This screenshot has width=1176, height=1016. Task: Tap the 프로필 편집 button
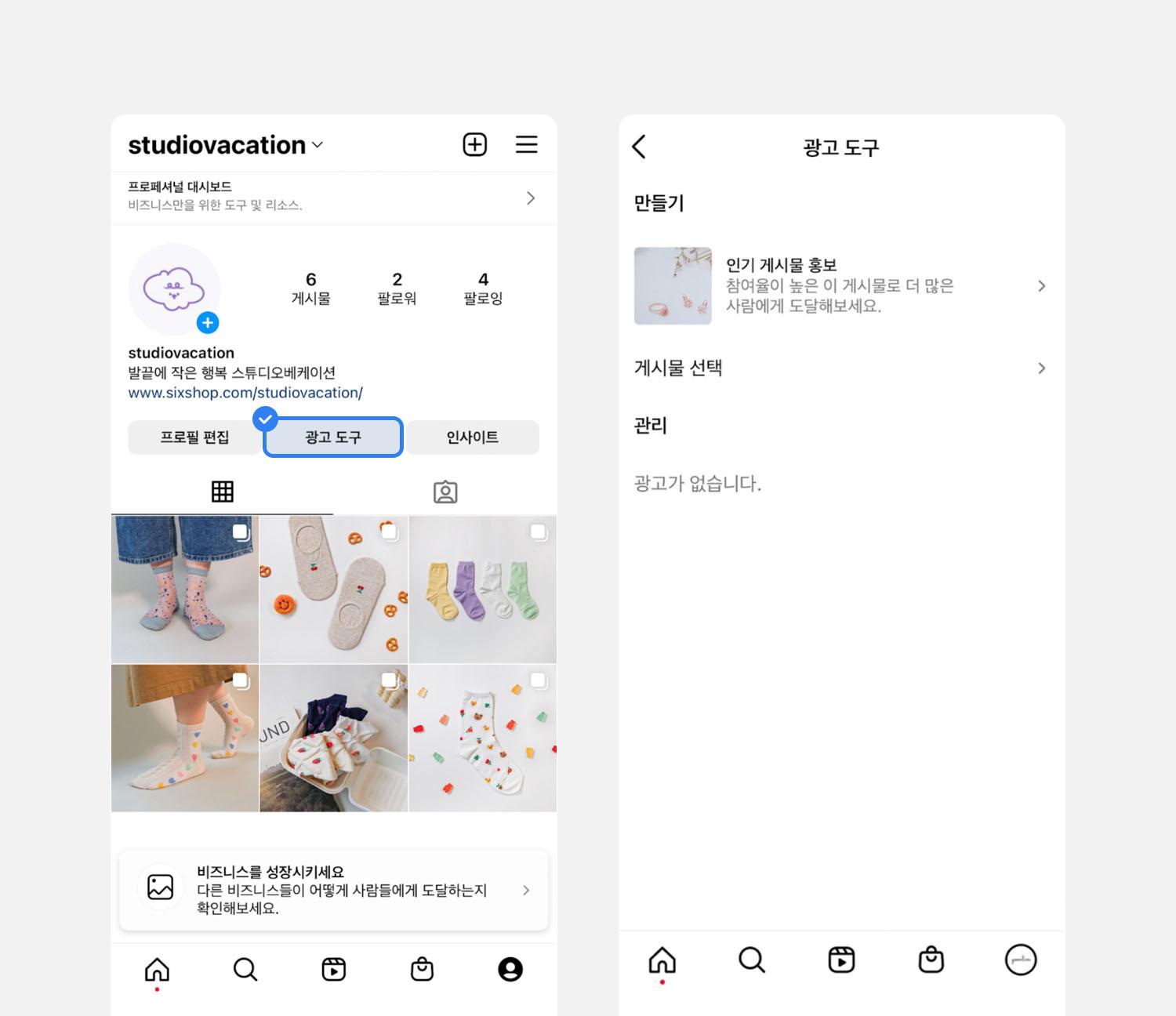click(x=194, y=437)
